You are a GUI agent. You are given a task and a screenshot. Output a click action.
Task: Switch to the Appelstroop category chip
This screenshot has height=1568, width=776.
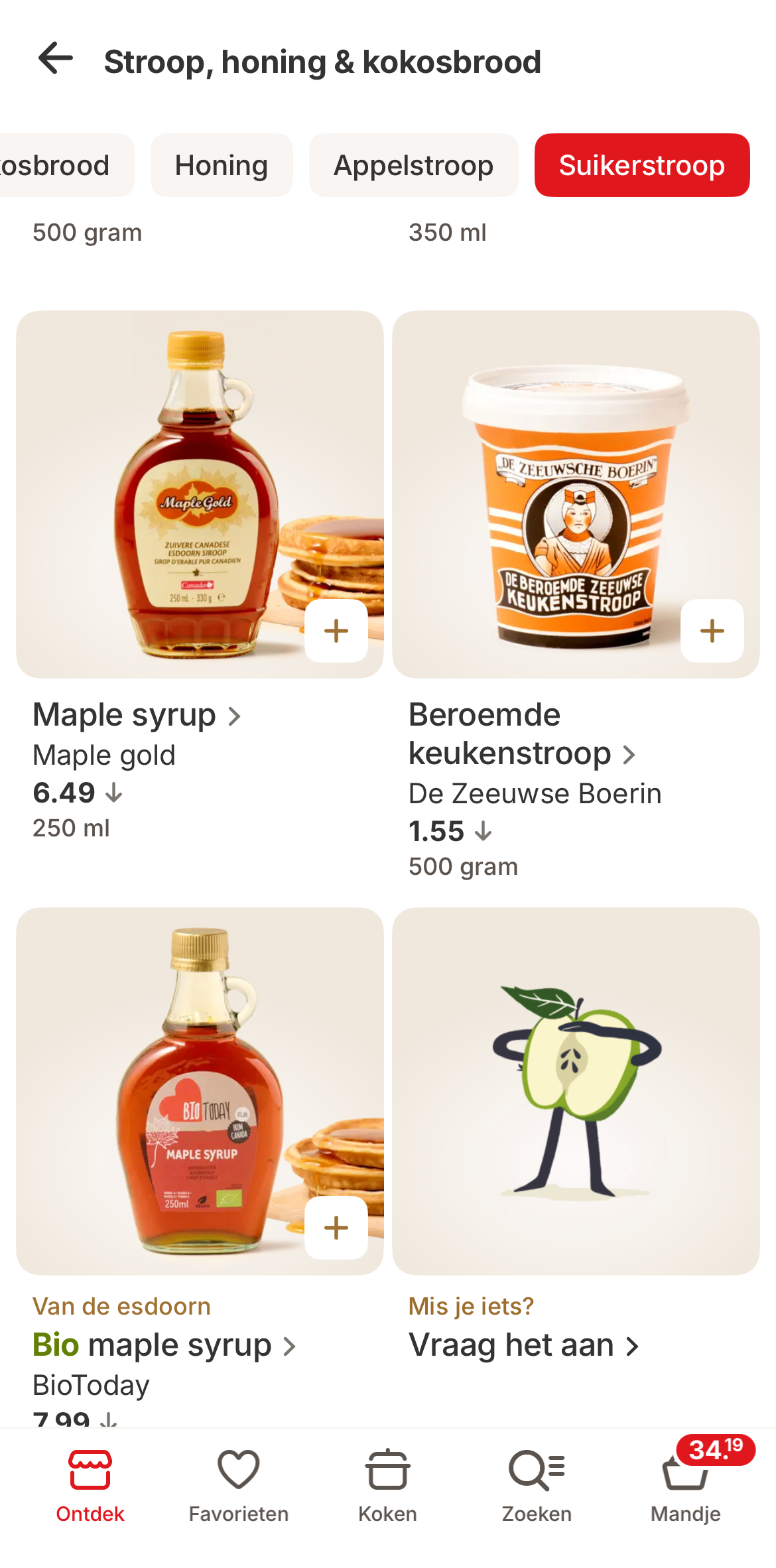pos(413,166)
